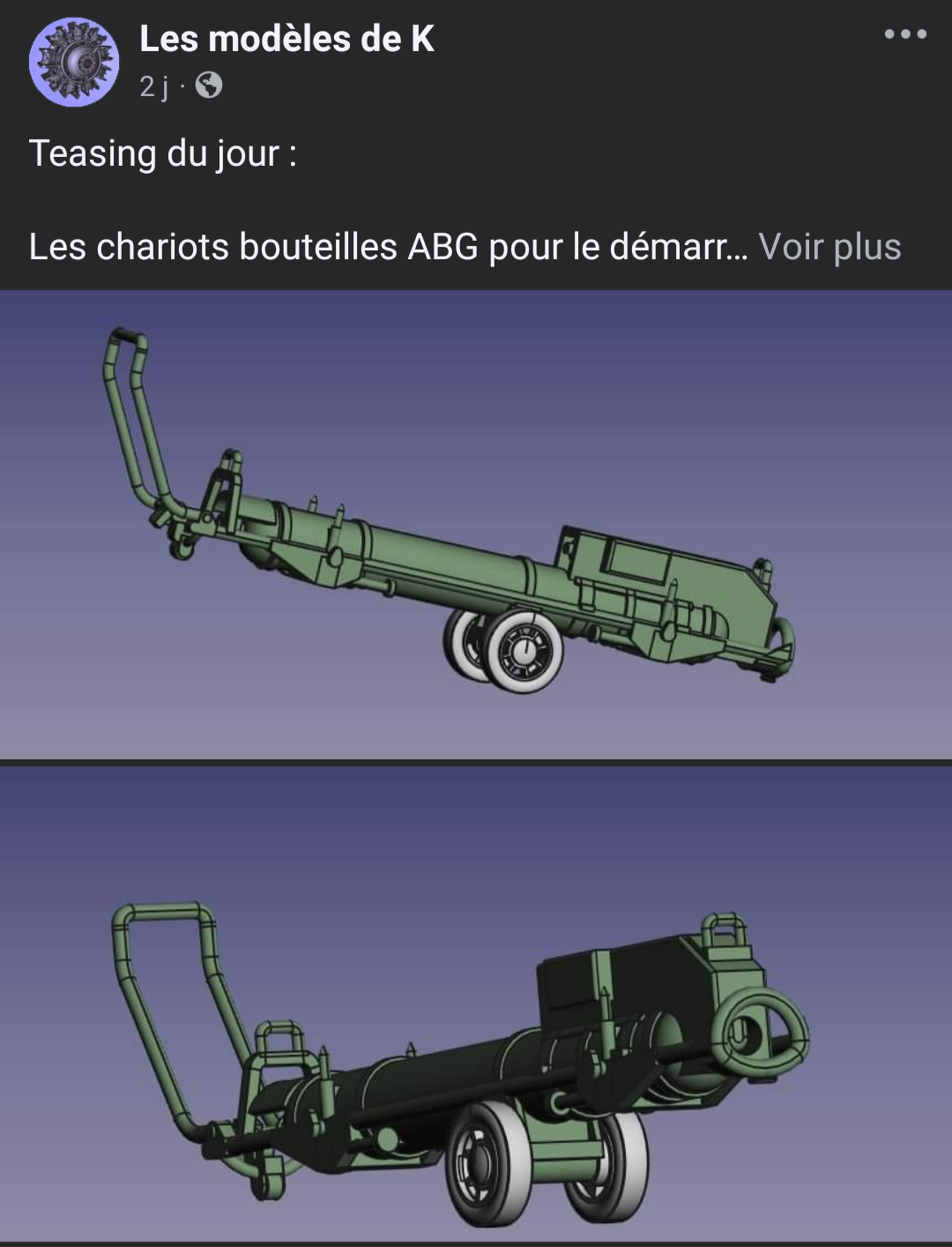Open the post's three-dot options menu
The image size is (952, 1247).
[x=905, y=34]
